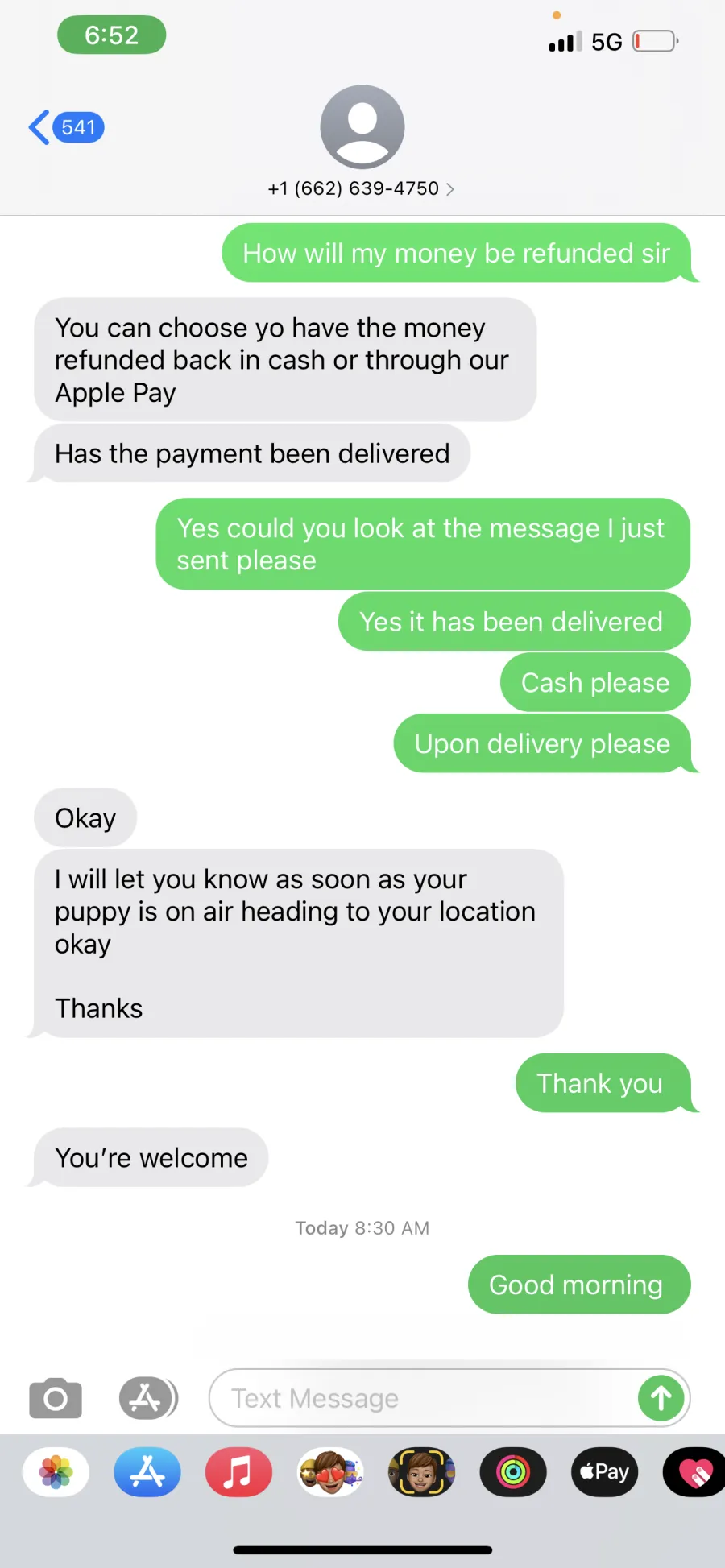This screenshot has width=725, height=1568.
Task: Open the Fitness activity rings app
Action: point(513,1472)
